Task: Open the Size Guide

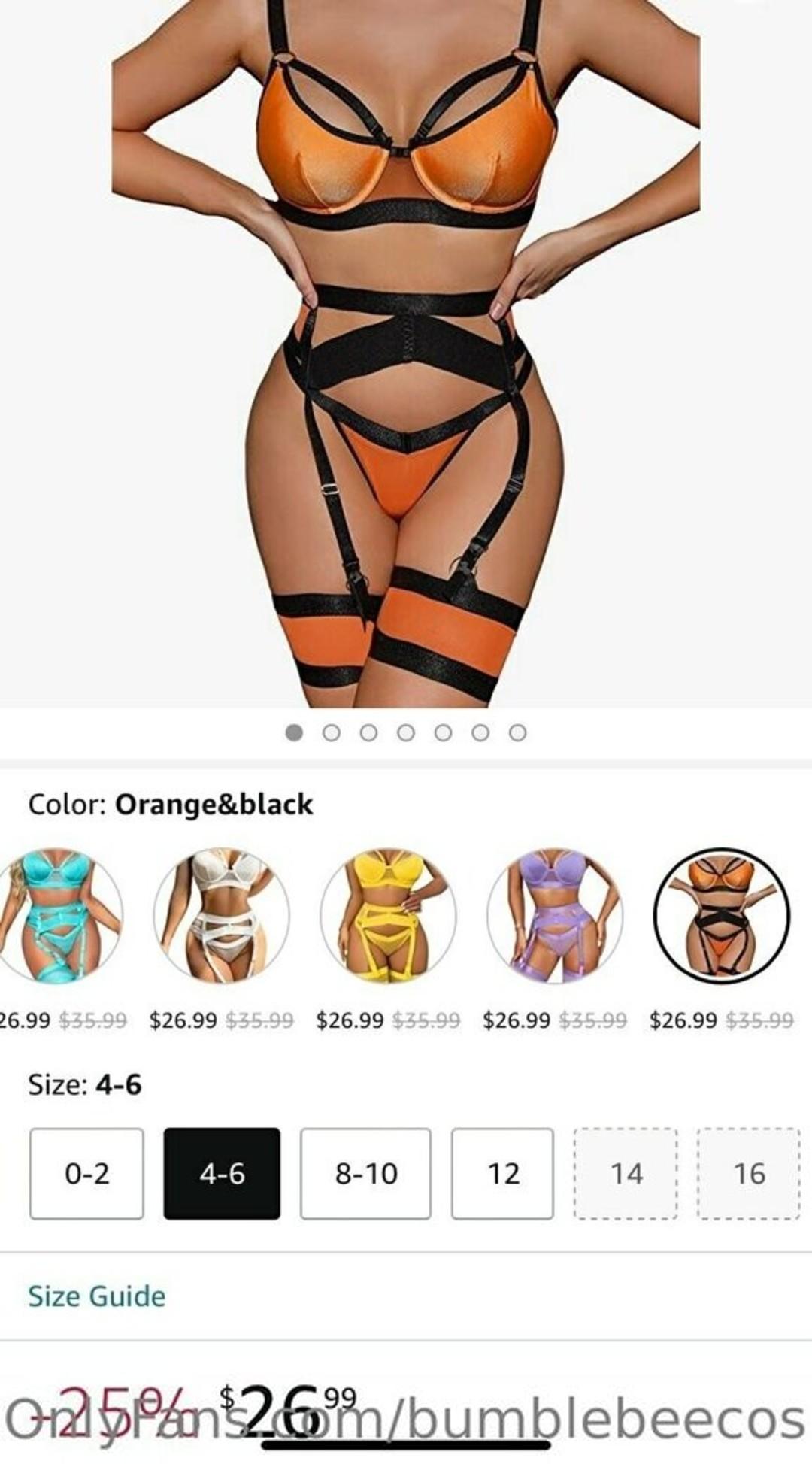Action: pos(96,1296)
